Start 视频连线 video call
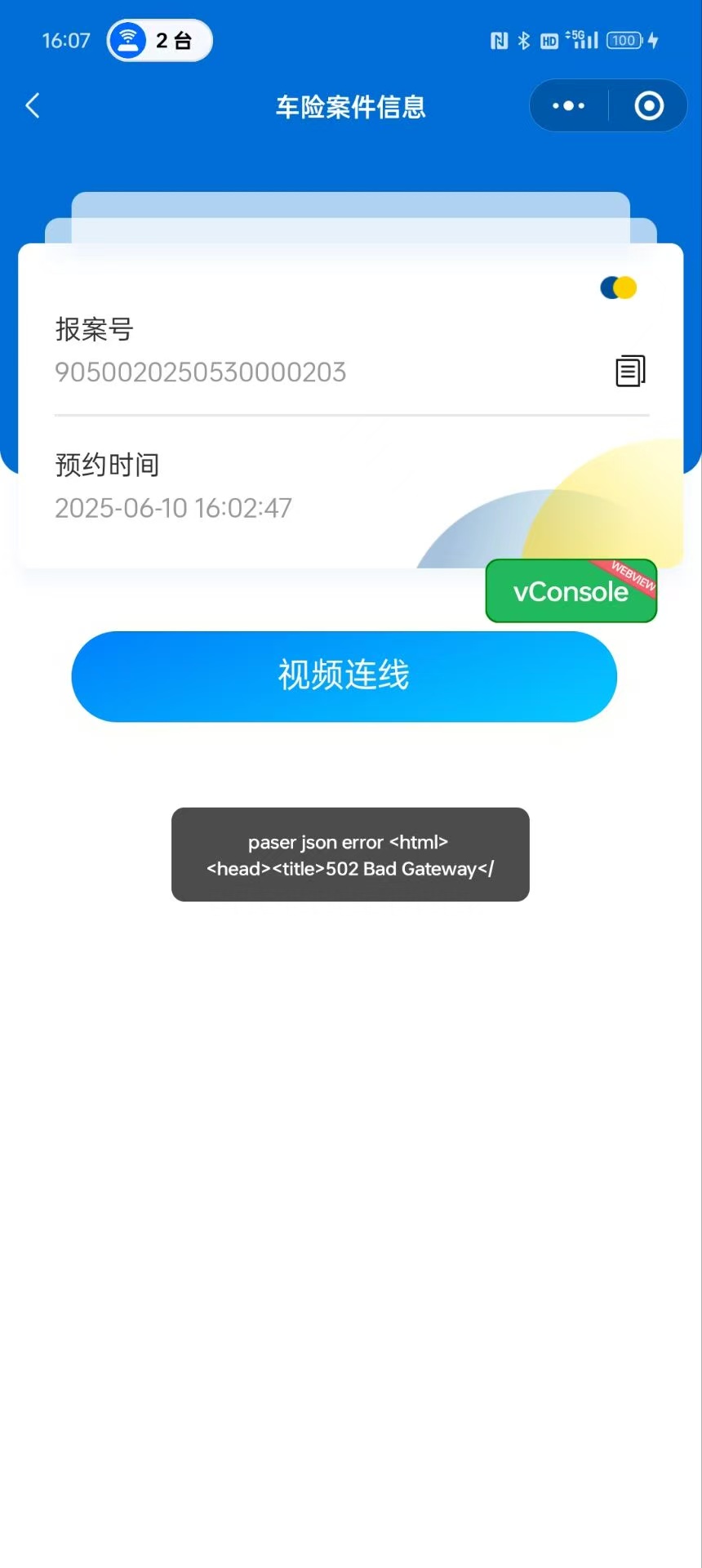 click(344, 676)
